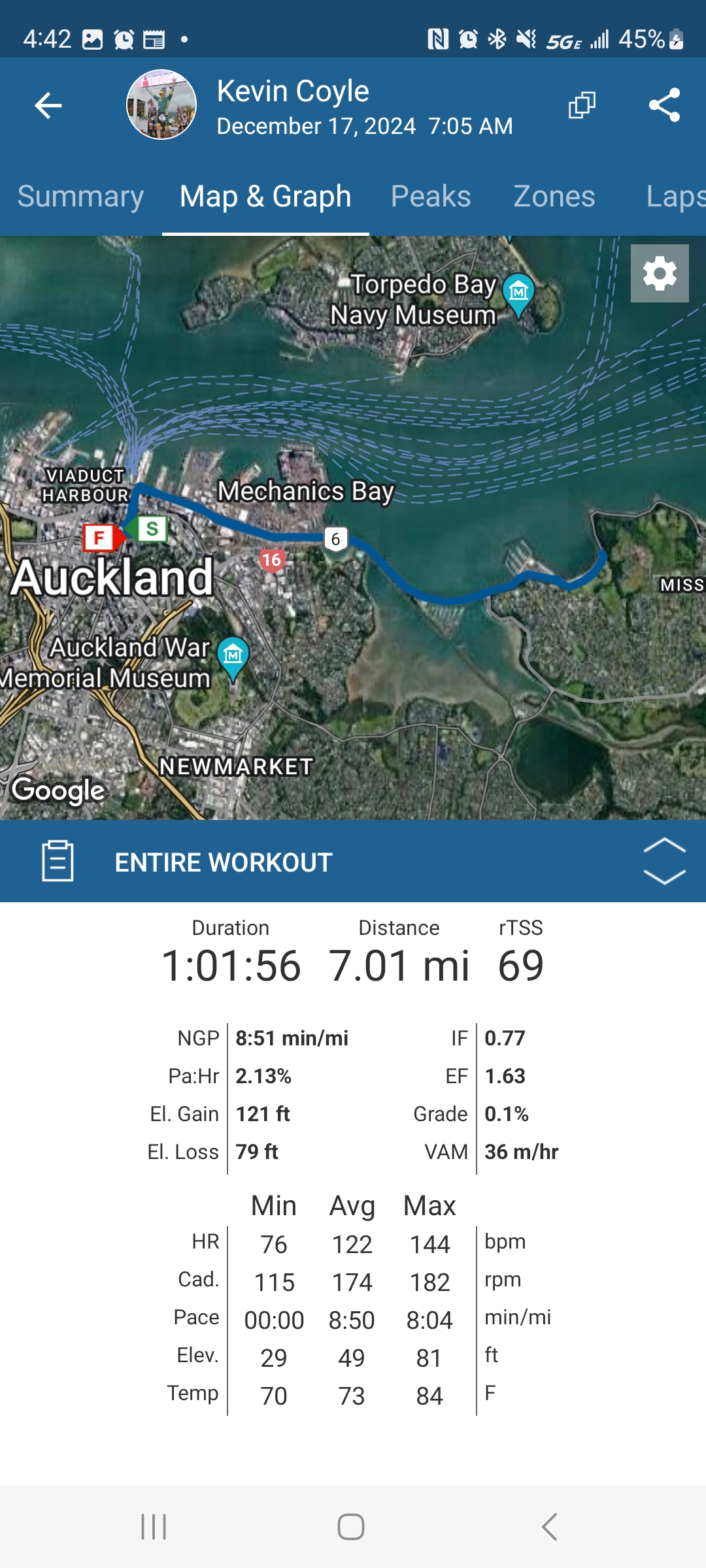The image size is (706, 1568).
Task: Expand the Entire Workout selector
Action: coord(664,861)
